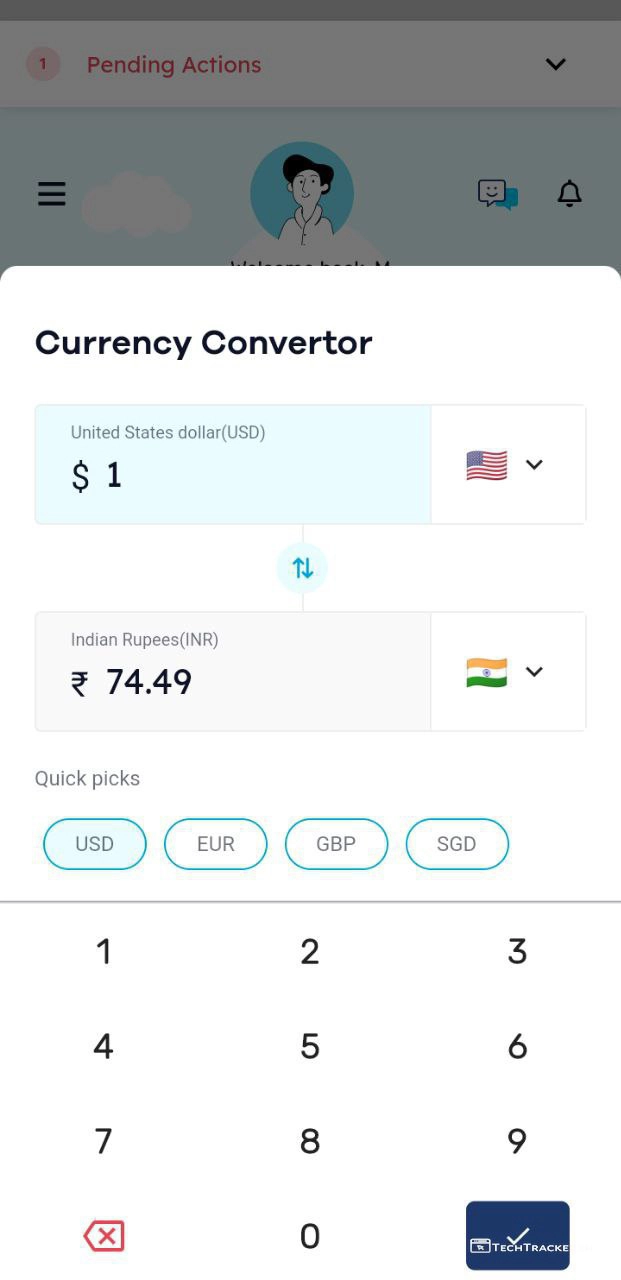Open the United States dollar currency dropdown
This screenshot has width=621, height=1280.
pos(508,465)
